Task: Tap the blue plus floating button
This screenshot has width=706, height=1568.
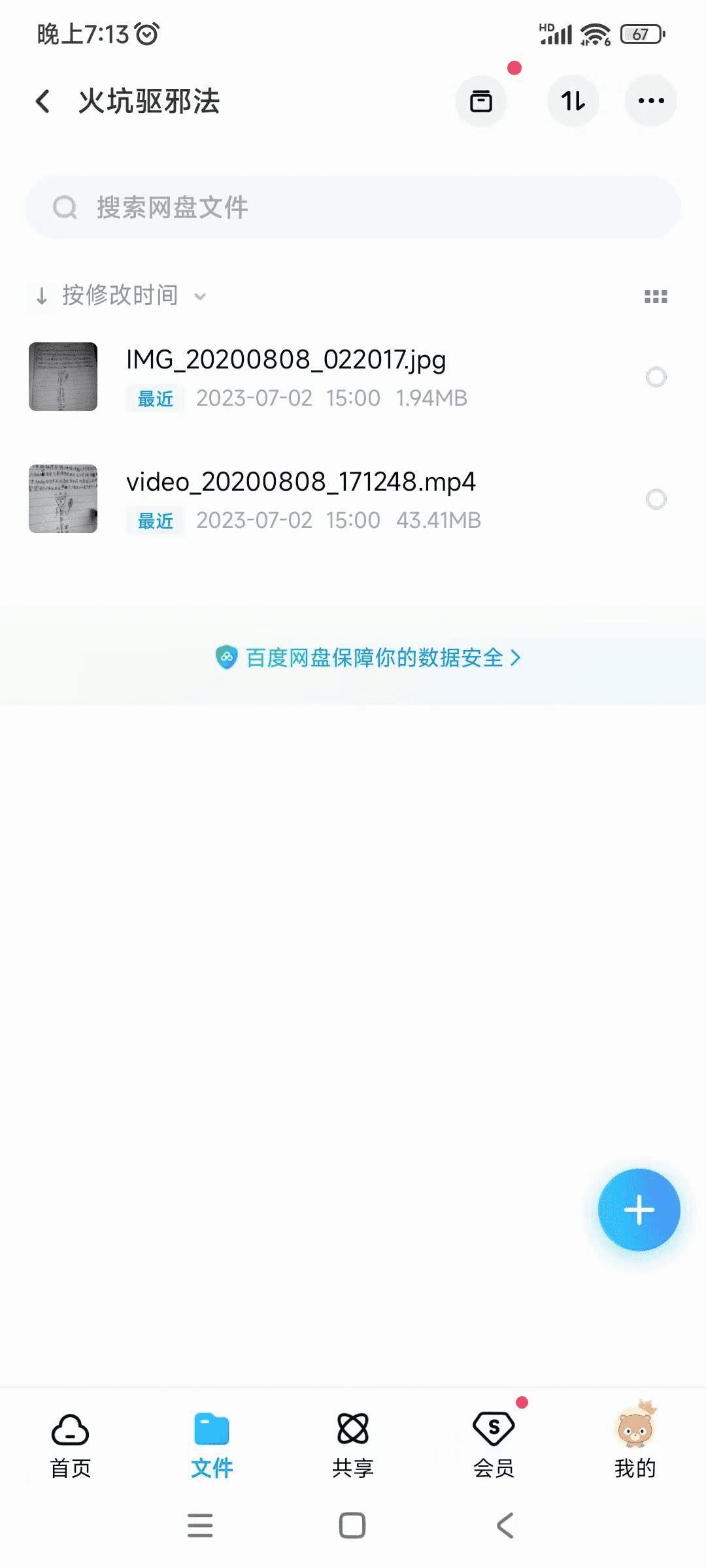Action: [639, 1210]
